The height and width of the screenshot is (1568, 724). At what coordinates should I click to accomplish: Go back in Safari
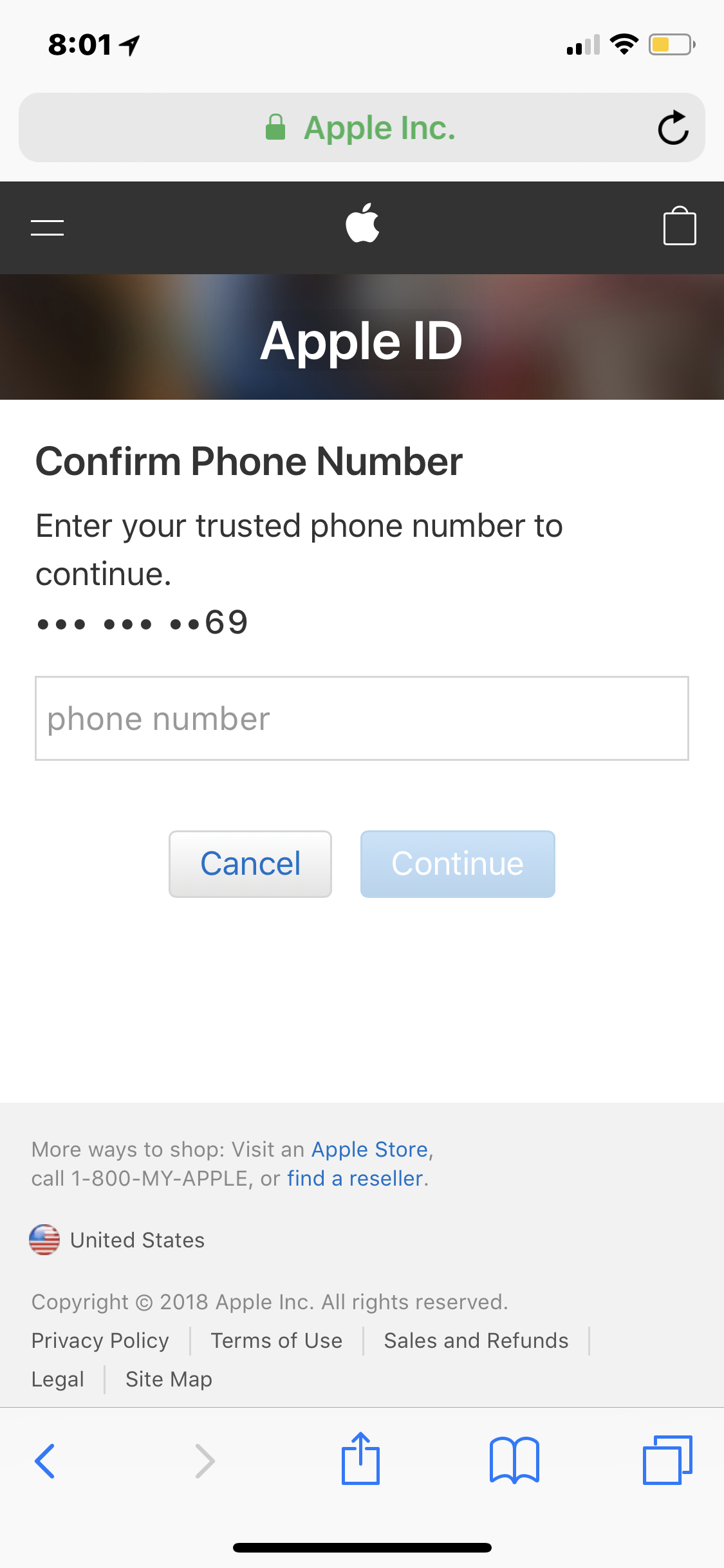coord(44,1461)
